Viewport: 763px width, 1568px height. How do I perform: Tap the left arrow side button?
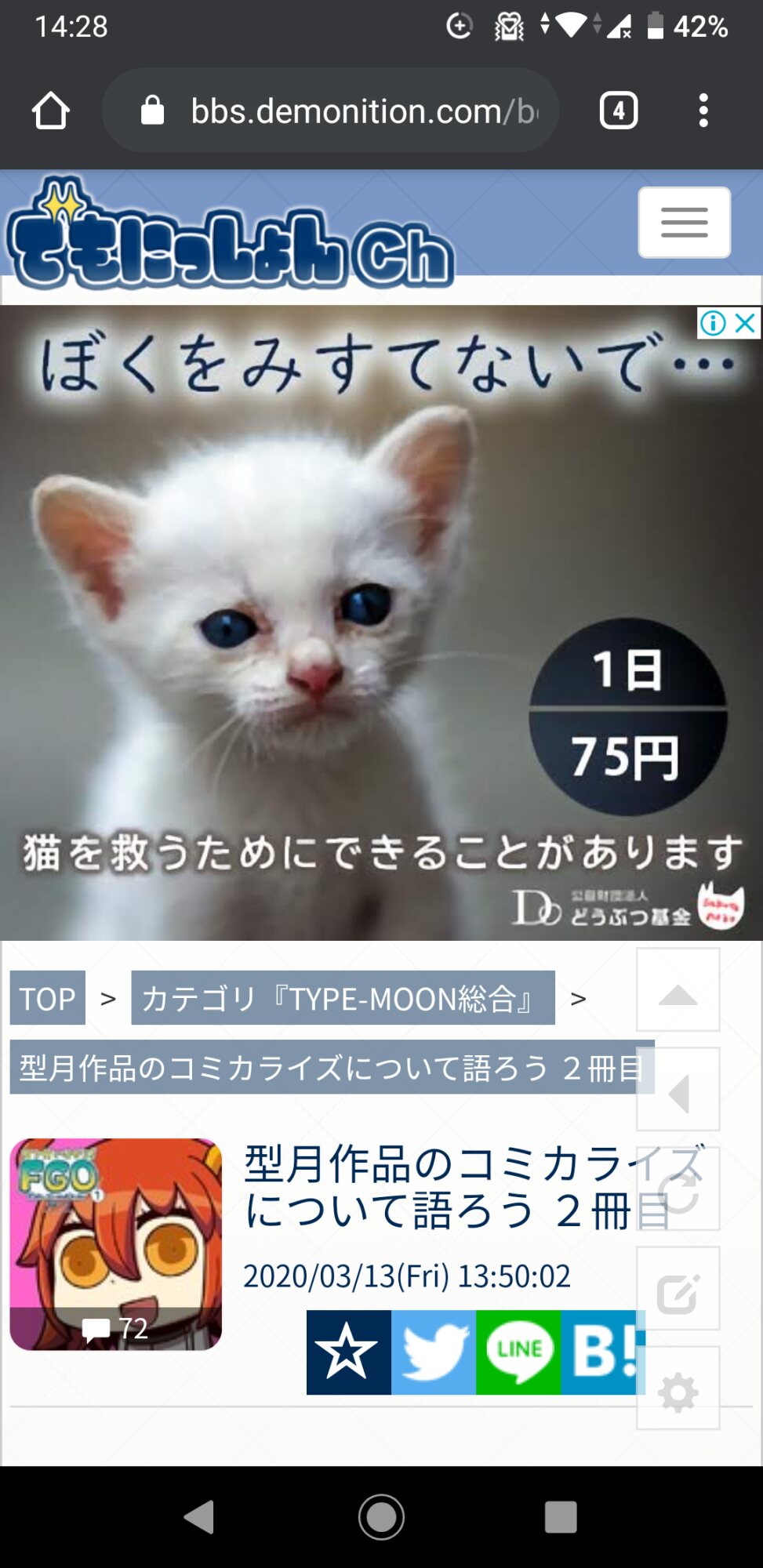tap(678, 1090)
